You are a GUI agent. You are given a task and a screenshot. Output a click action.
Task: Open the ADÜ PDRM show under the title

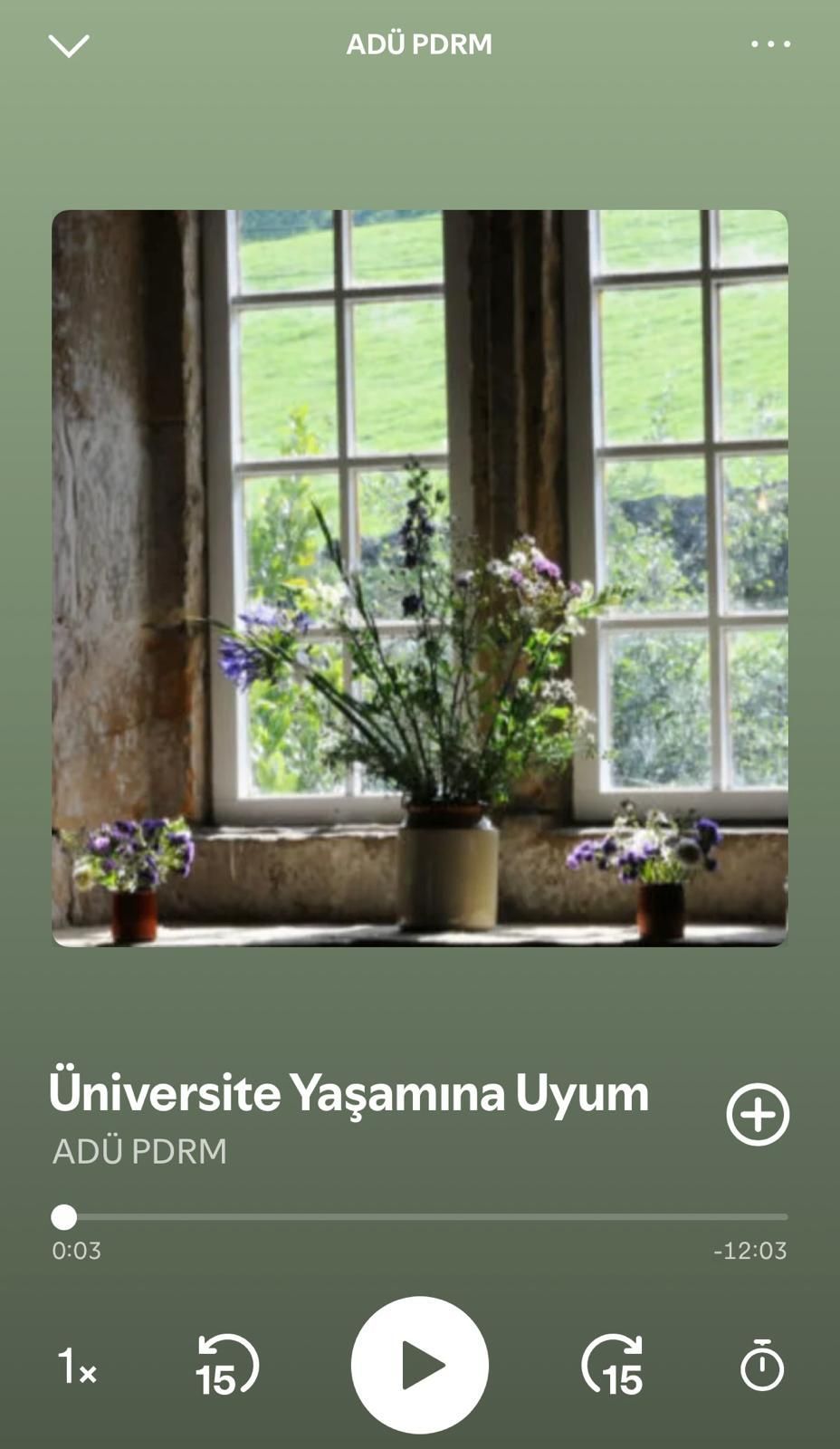(140, 1152)
